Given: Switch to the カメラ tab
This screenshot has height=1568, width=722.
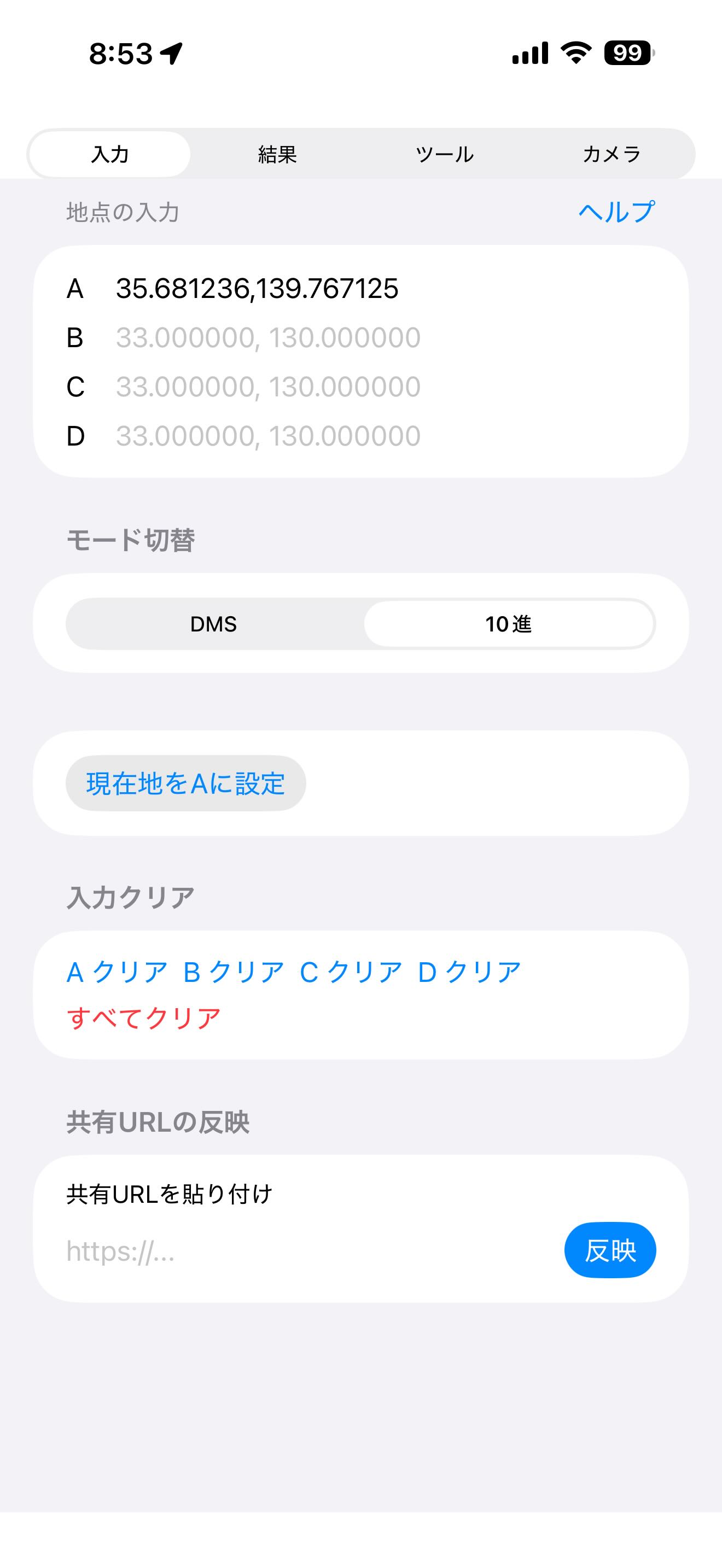Looking at the screenshot, I should point(612,154).
